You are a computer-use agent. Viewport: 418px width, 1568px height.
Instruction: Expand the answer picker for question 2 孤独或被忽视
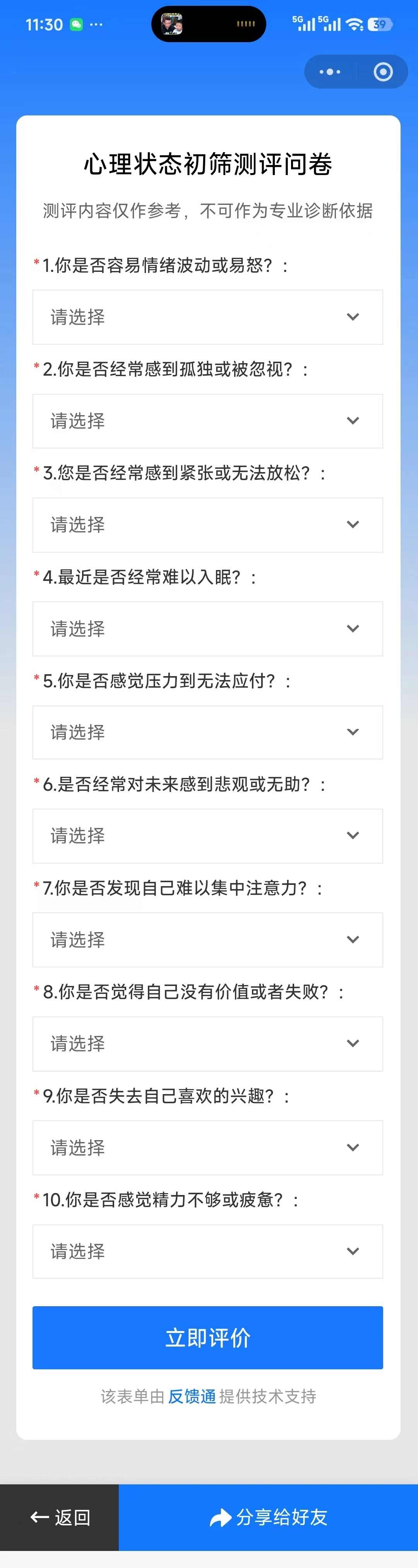tap(207, 421)
